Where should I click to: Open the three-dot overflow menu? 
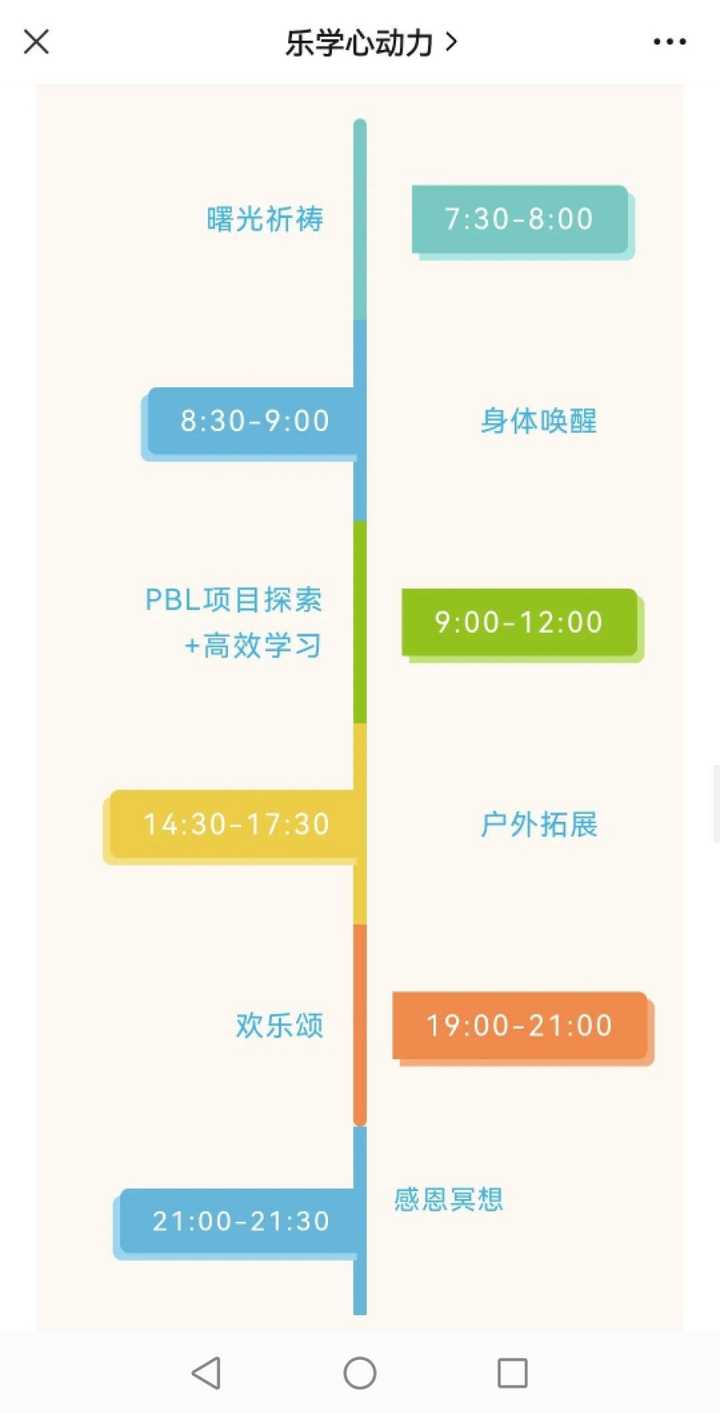pyautogui.click(x=669, y=42)
